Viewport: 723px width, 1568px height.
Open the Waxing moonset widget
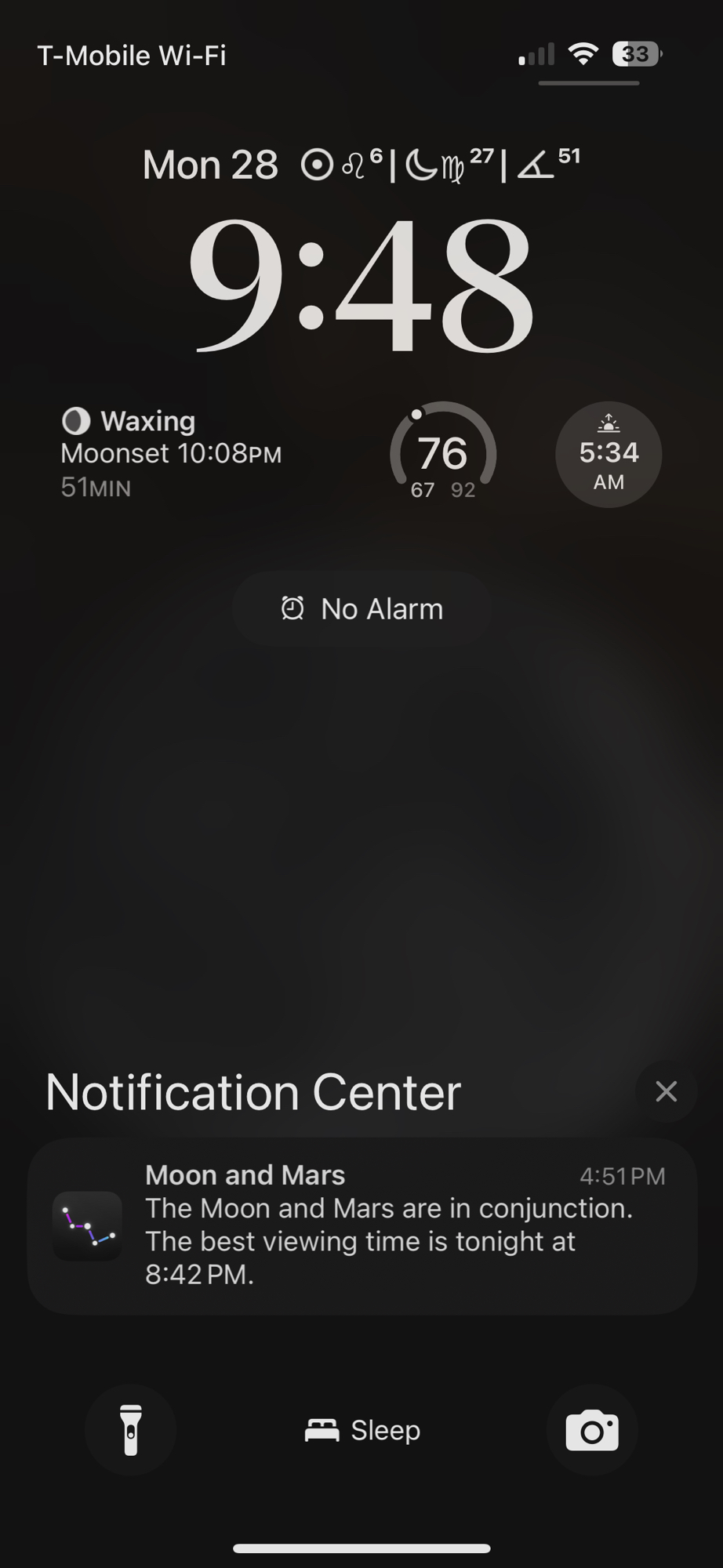coord(171,454)
